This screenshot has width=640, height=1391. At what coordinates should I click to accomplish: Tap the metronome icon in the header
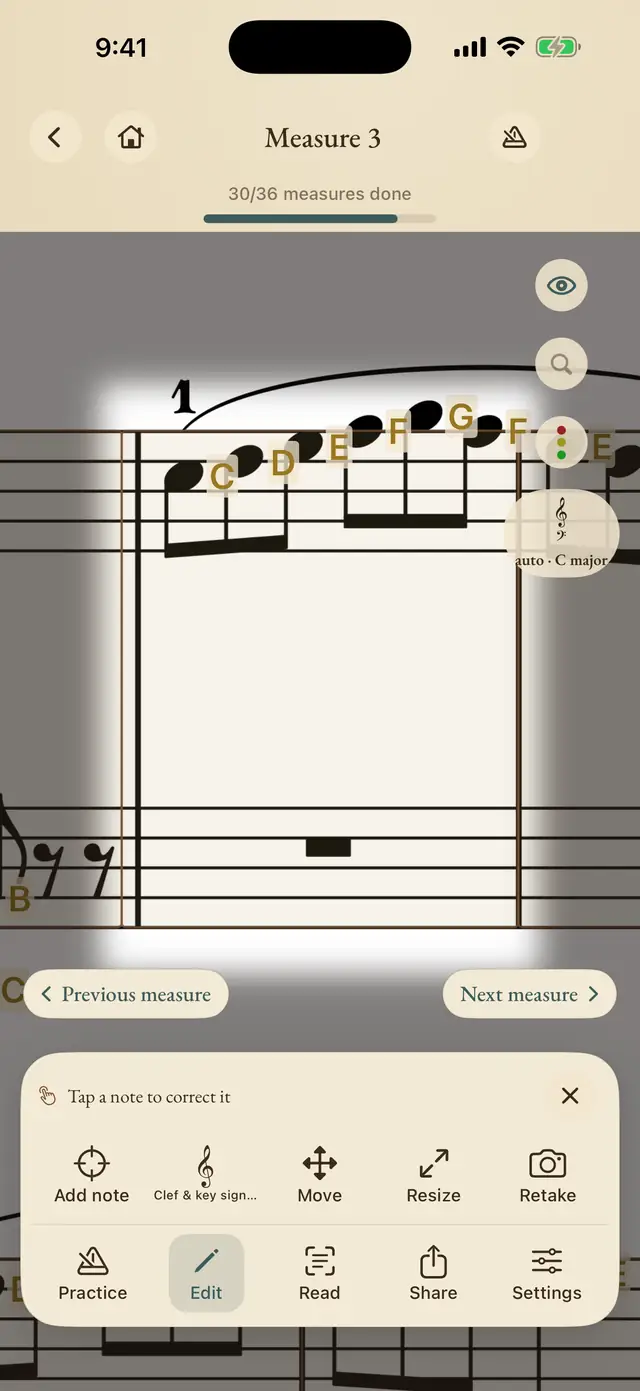coord(514,137)
